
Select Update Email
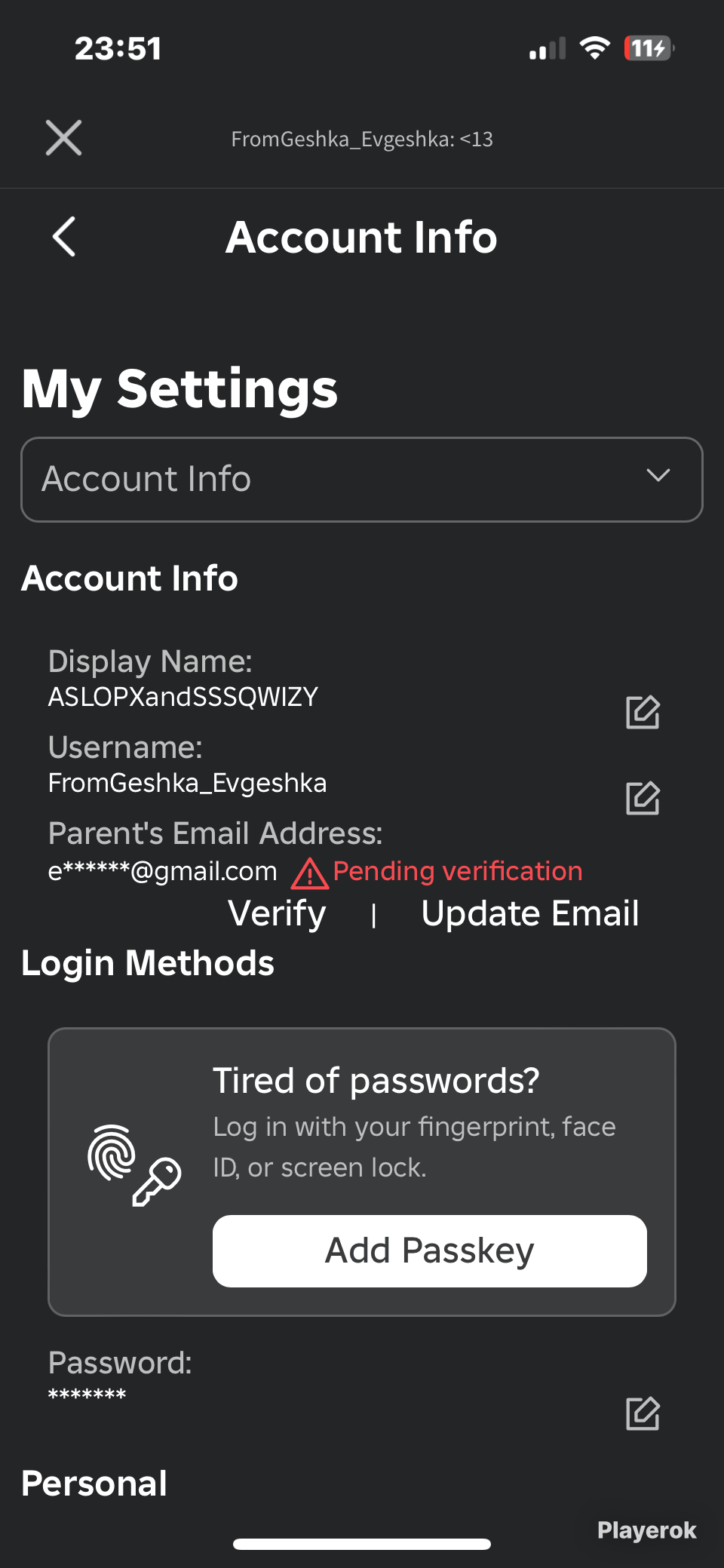coord(530,913)
